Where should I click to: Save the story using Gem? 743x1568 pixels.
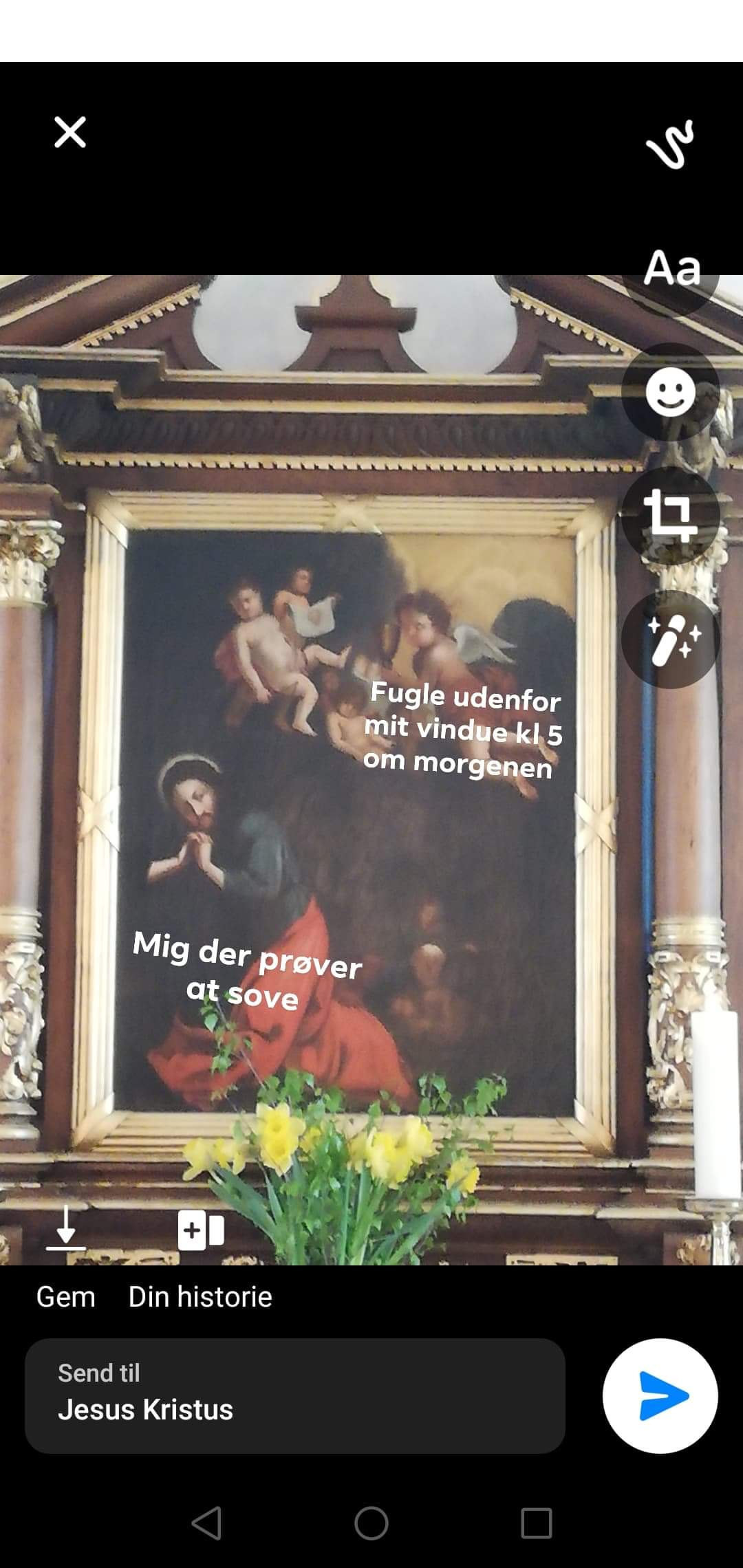[66, 1296]
